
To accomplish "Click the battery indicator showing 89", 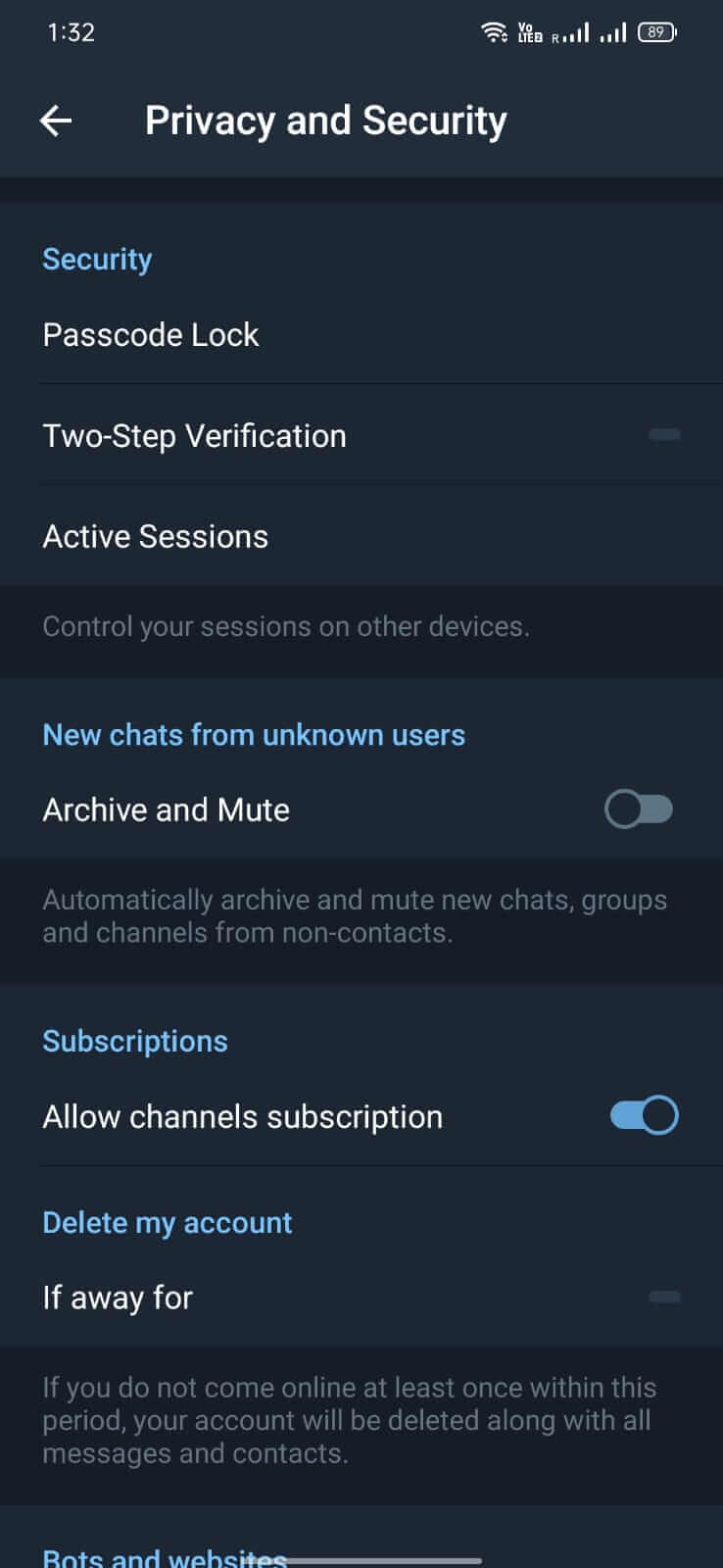I will tap(656, 30).
